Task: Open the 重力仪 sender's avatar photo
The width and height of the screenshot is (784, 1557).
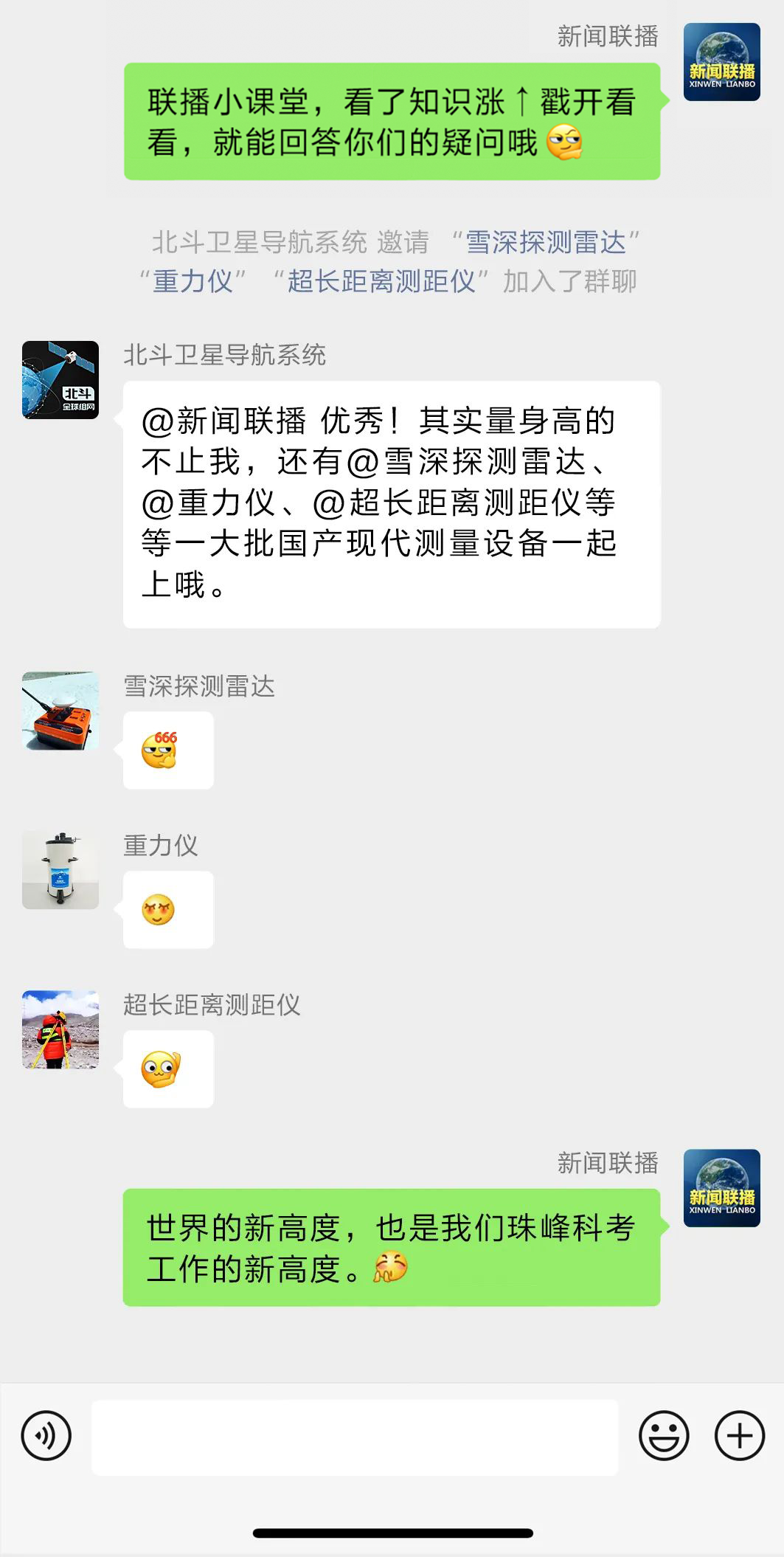Action: (60, 870)
